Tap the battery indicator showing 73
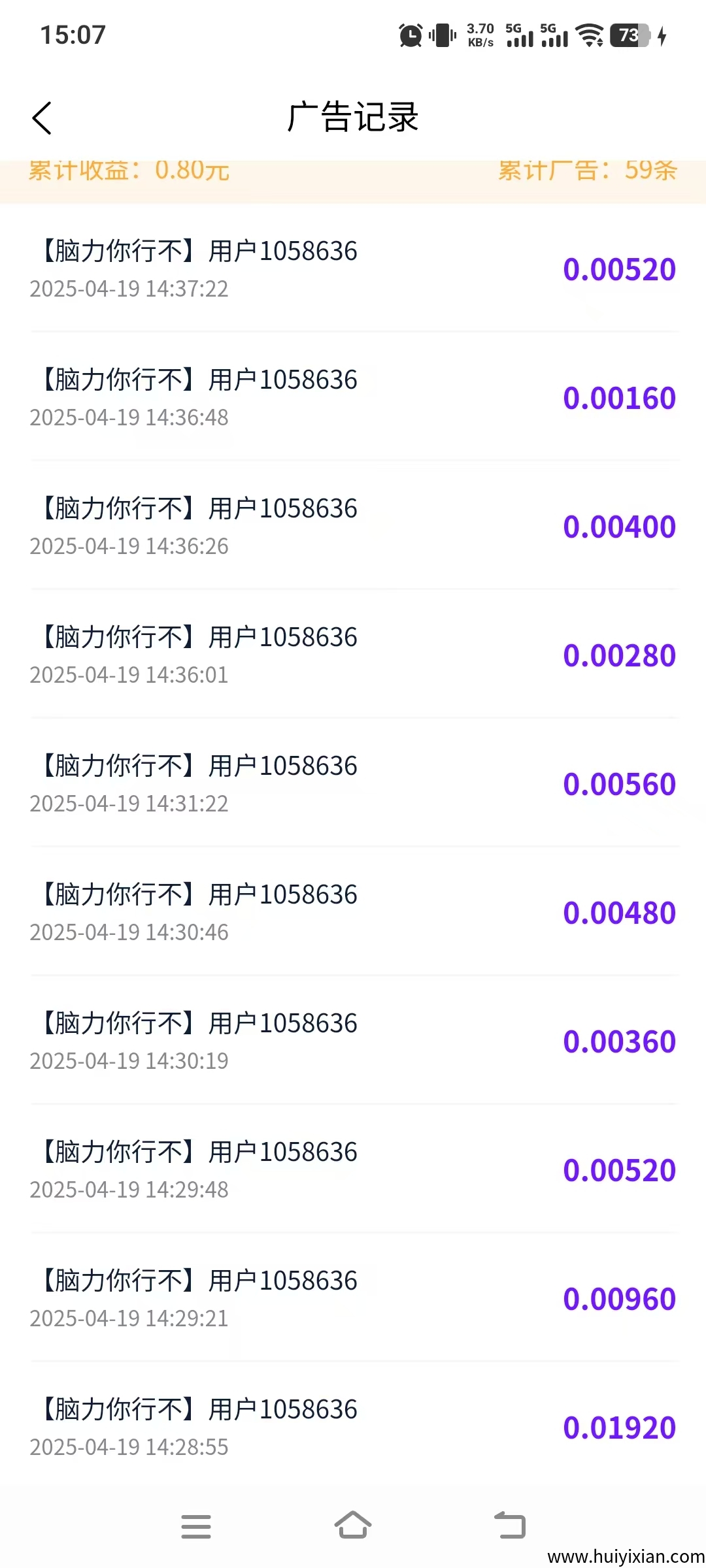The image size is (706, 1568). [x=626, y=37]
